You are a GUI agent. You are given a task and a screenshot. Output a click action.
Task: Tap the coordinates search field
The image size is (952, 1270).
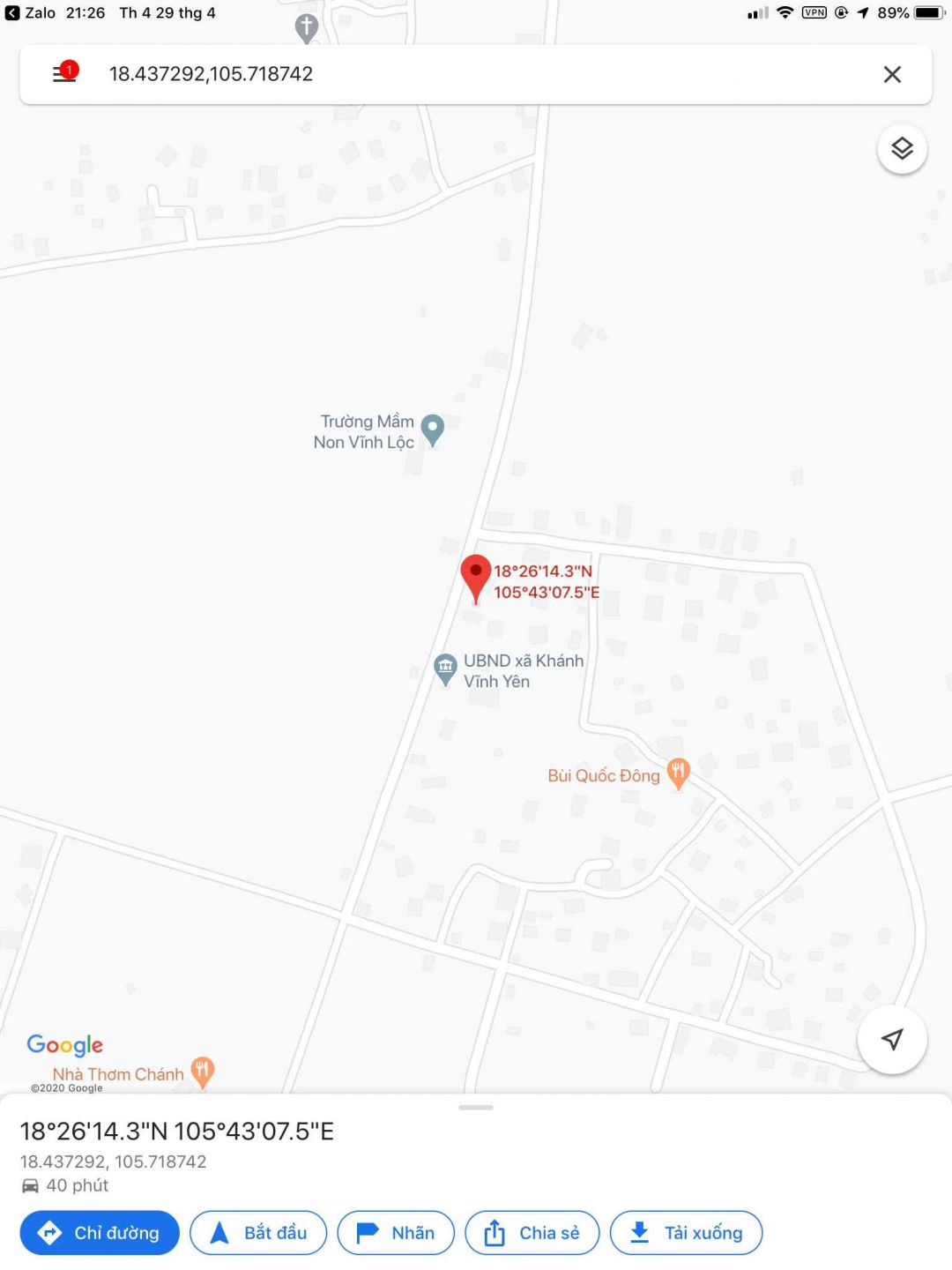point(441,74)
